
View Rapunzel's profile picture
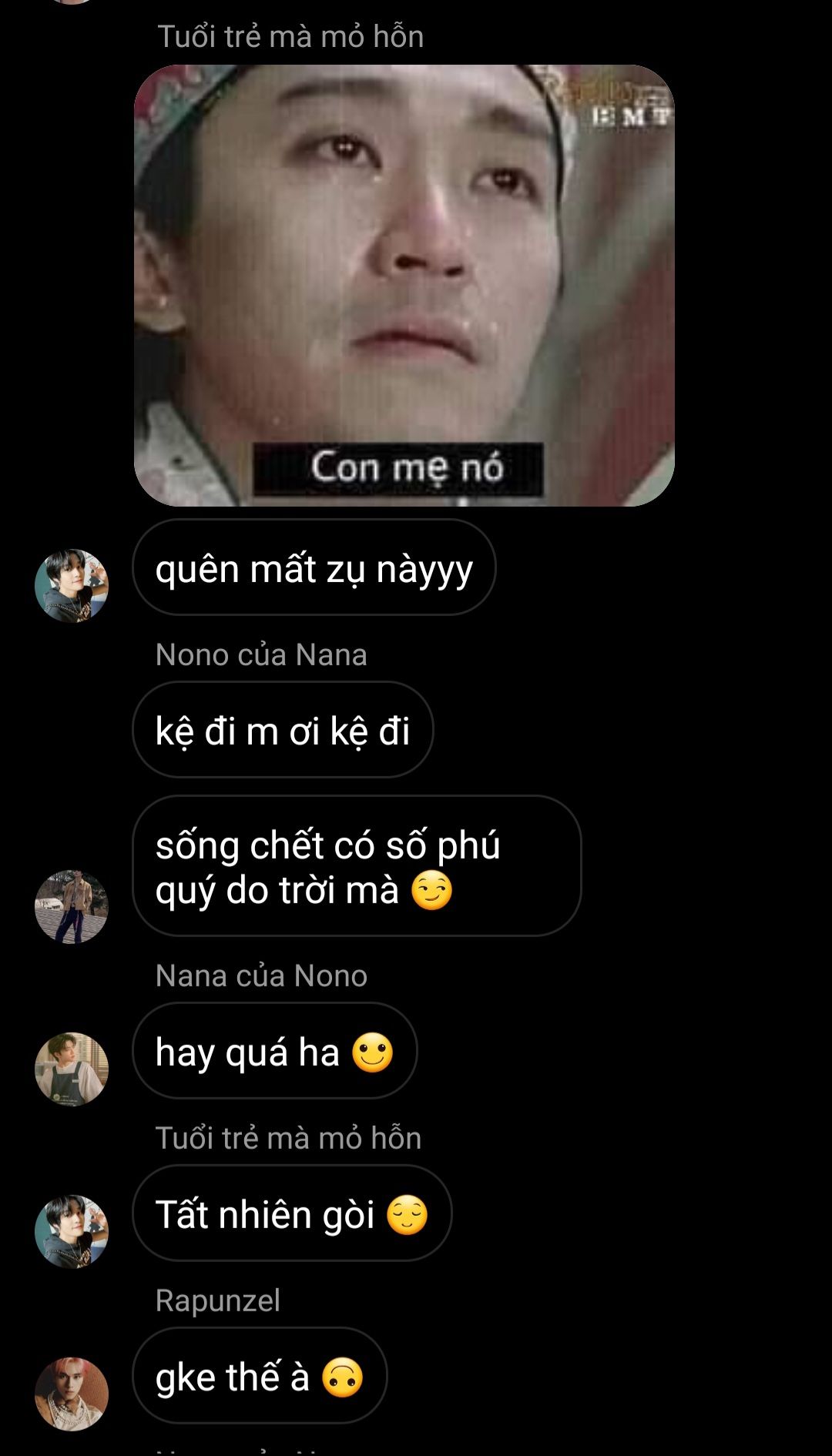pos(72,1394)
